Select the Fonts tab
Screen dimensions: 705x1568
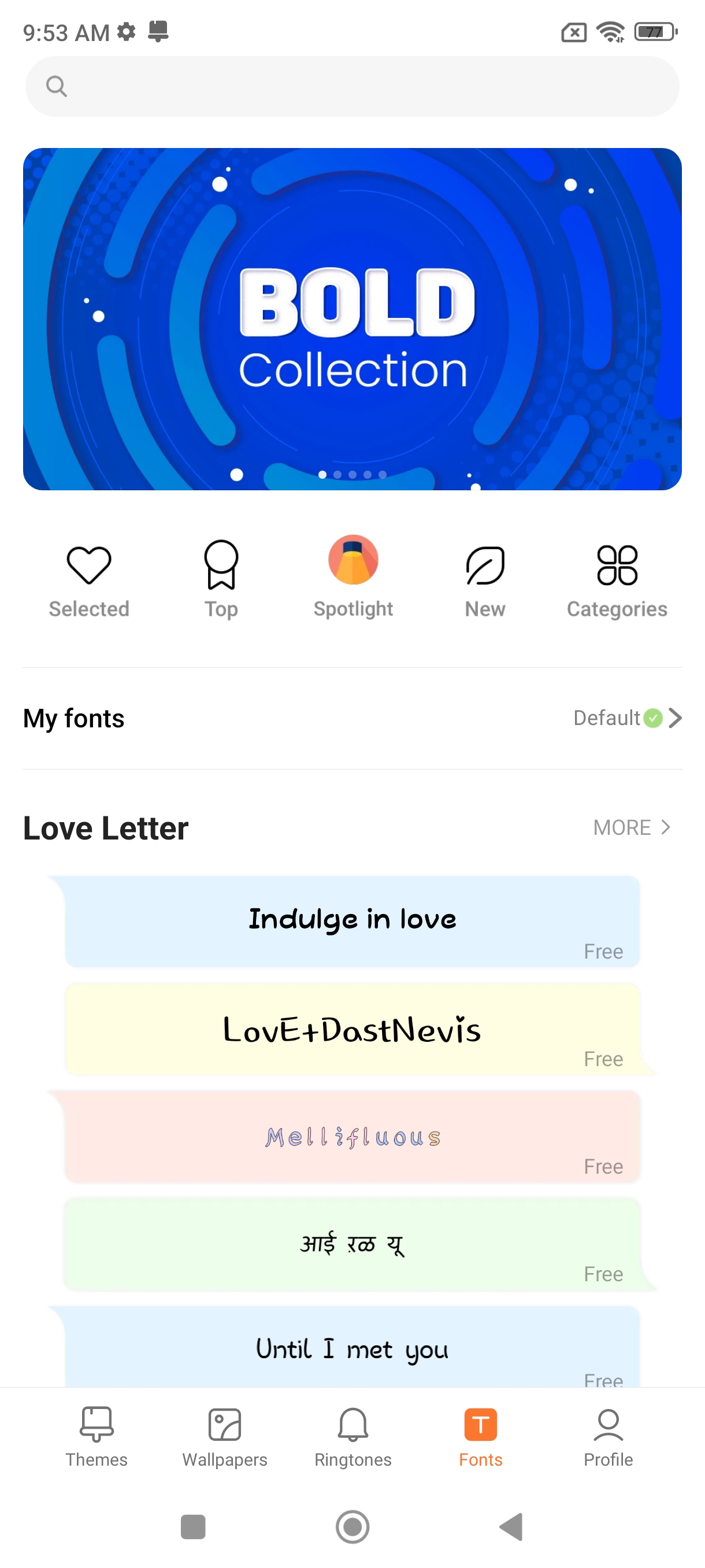(x=481, y=1437)
